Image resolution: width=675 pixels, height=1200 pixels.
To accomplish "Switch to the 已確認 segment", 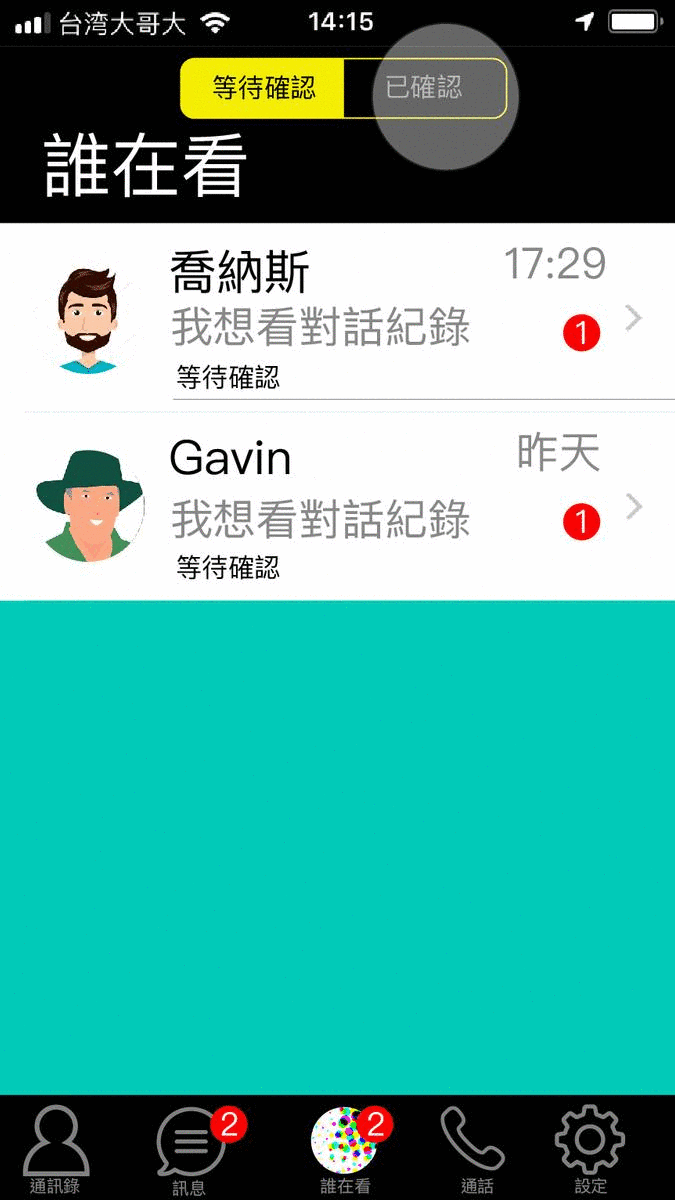I will [x=425, y=88].
